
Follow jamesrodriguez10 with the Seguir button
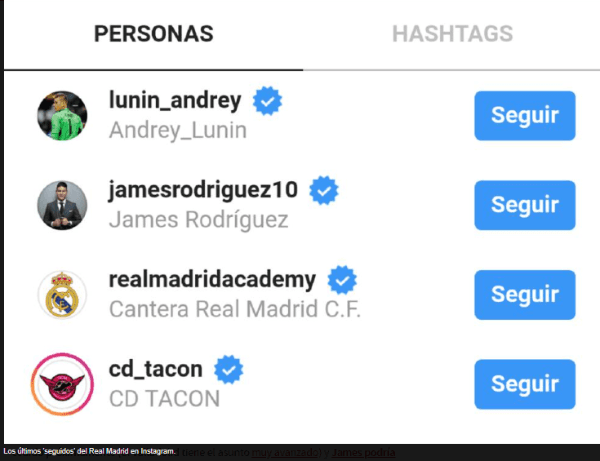point(524,206)
